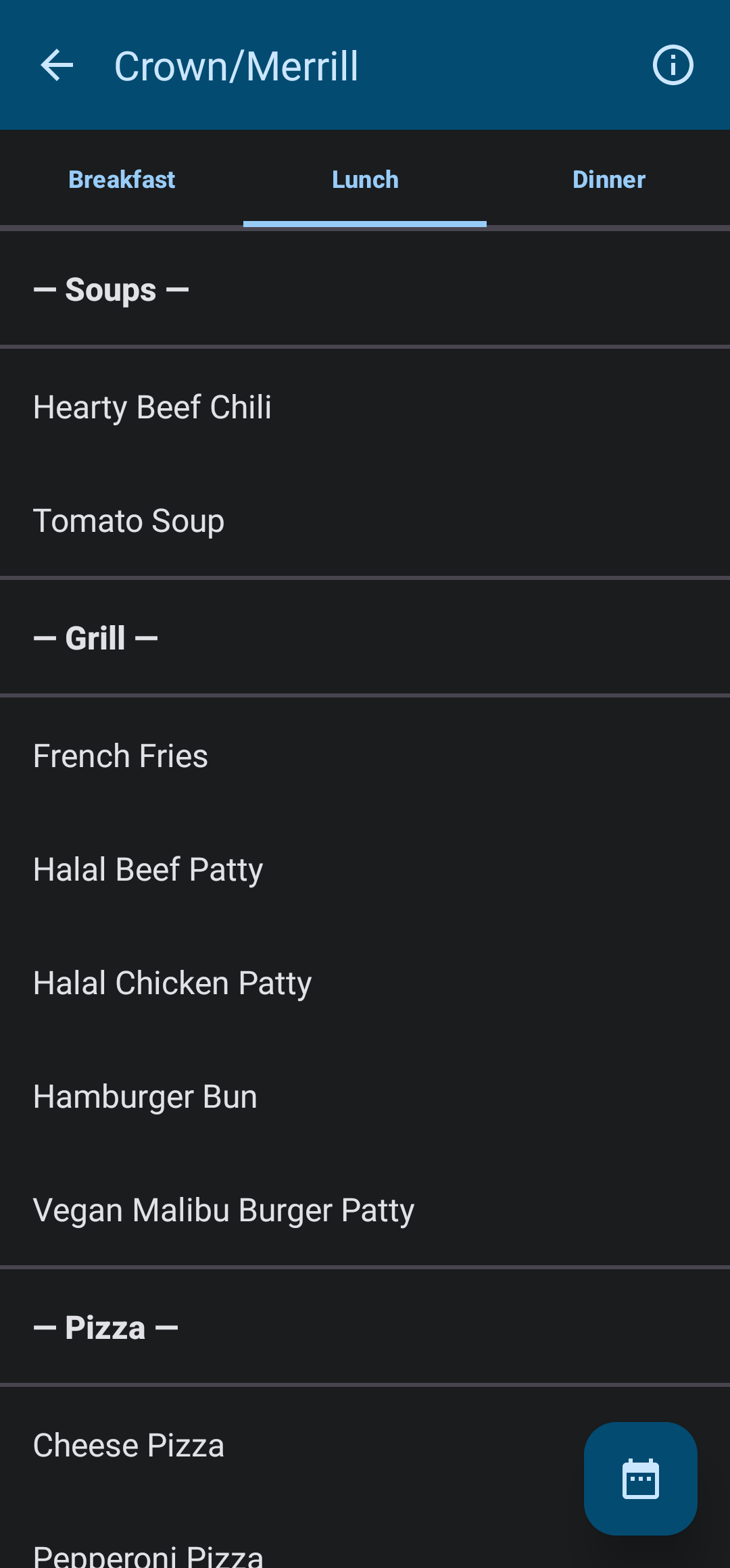Open Hamburger Bun details
This screenshot has width=730, height=1568.
[x=145, y=1097]
